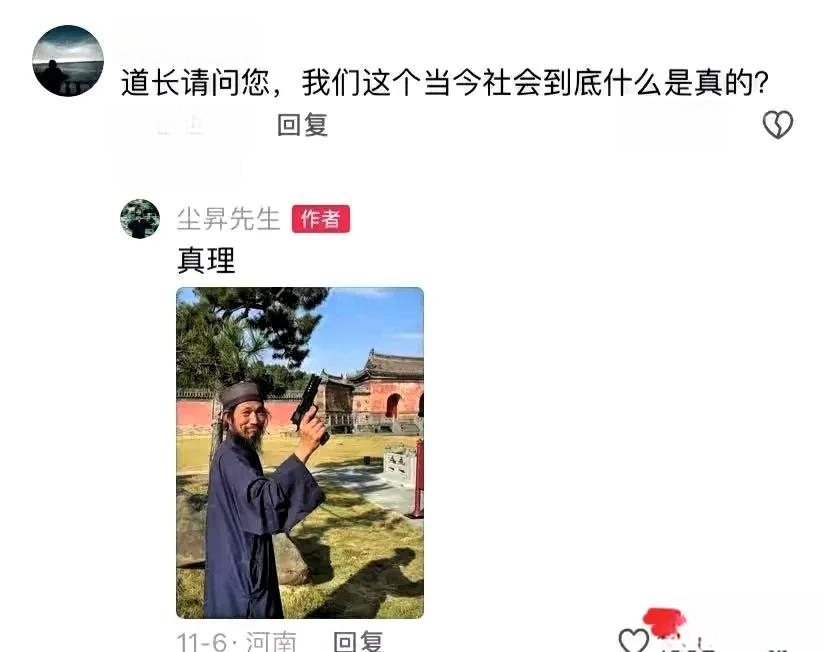
Task: Open the profile via the 尘昇先生 username
Action: click(228, 219)
